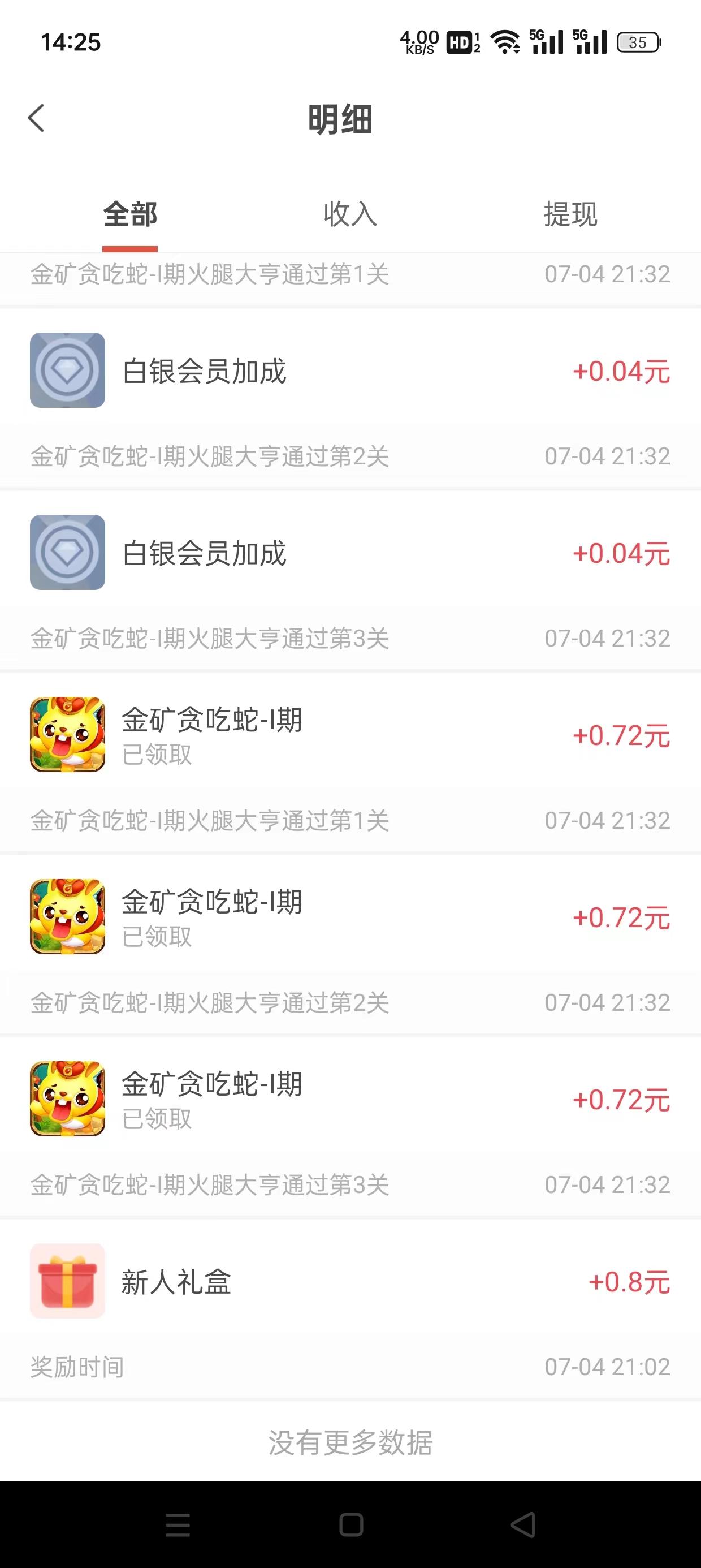The image size is (701, 1568).
Task: Select the 全部 tab
Action: point(130,214)
